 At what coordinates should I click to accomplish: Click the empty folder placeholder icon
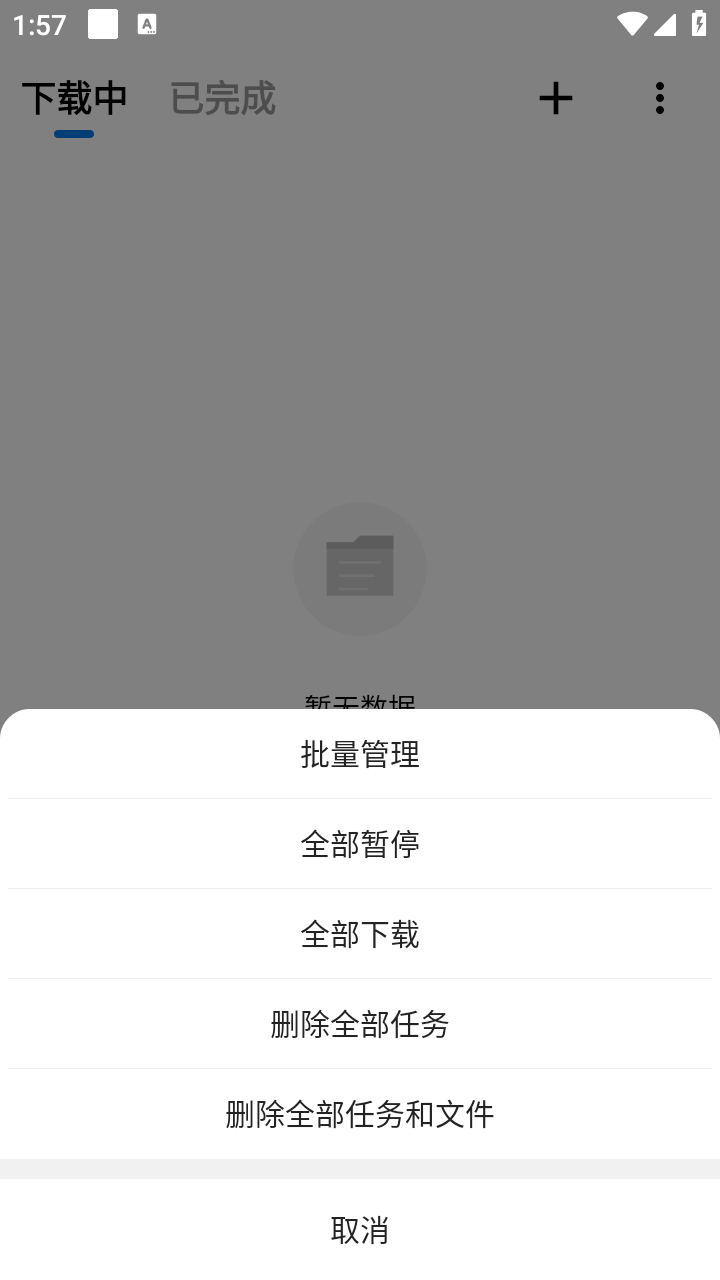click(360, 568)
